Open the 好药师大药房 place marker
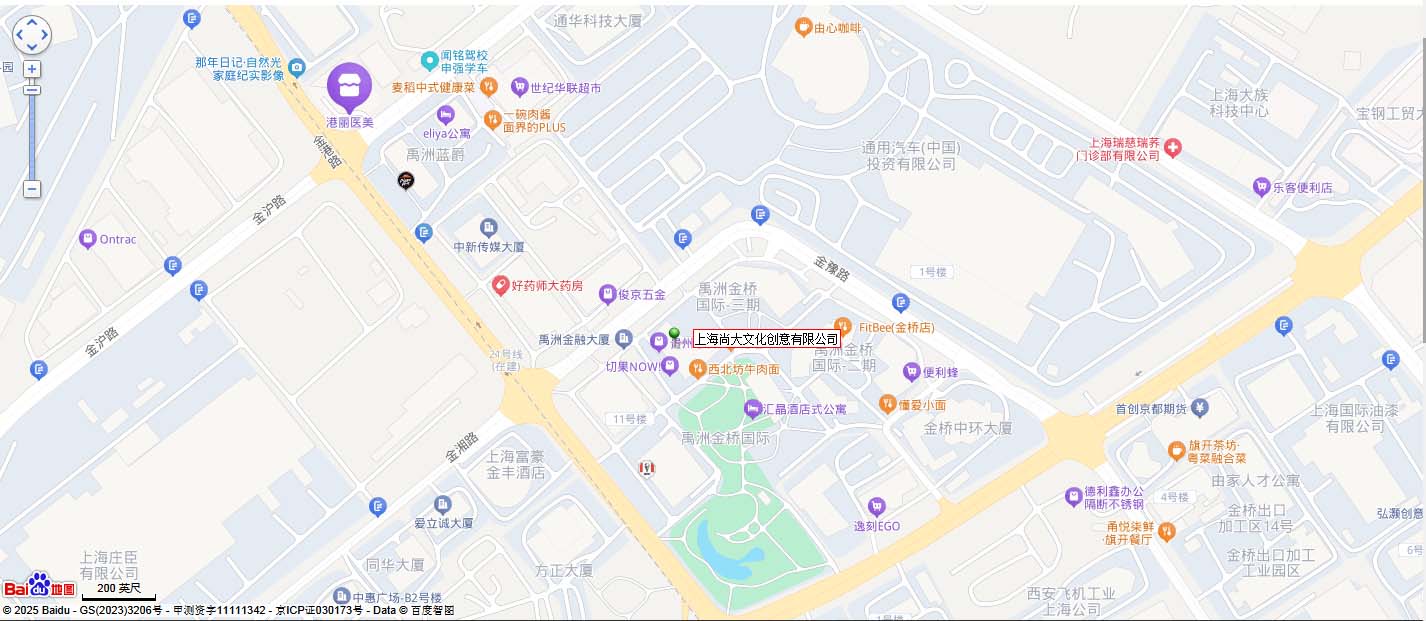1426x621 pixels. 500,285
